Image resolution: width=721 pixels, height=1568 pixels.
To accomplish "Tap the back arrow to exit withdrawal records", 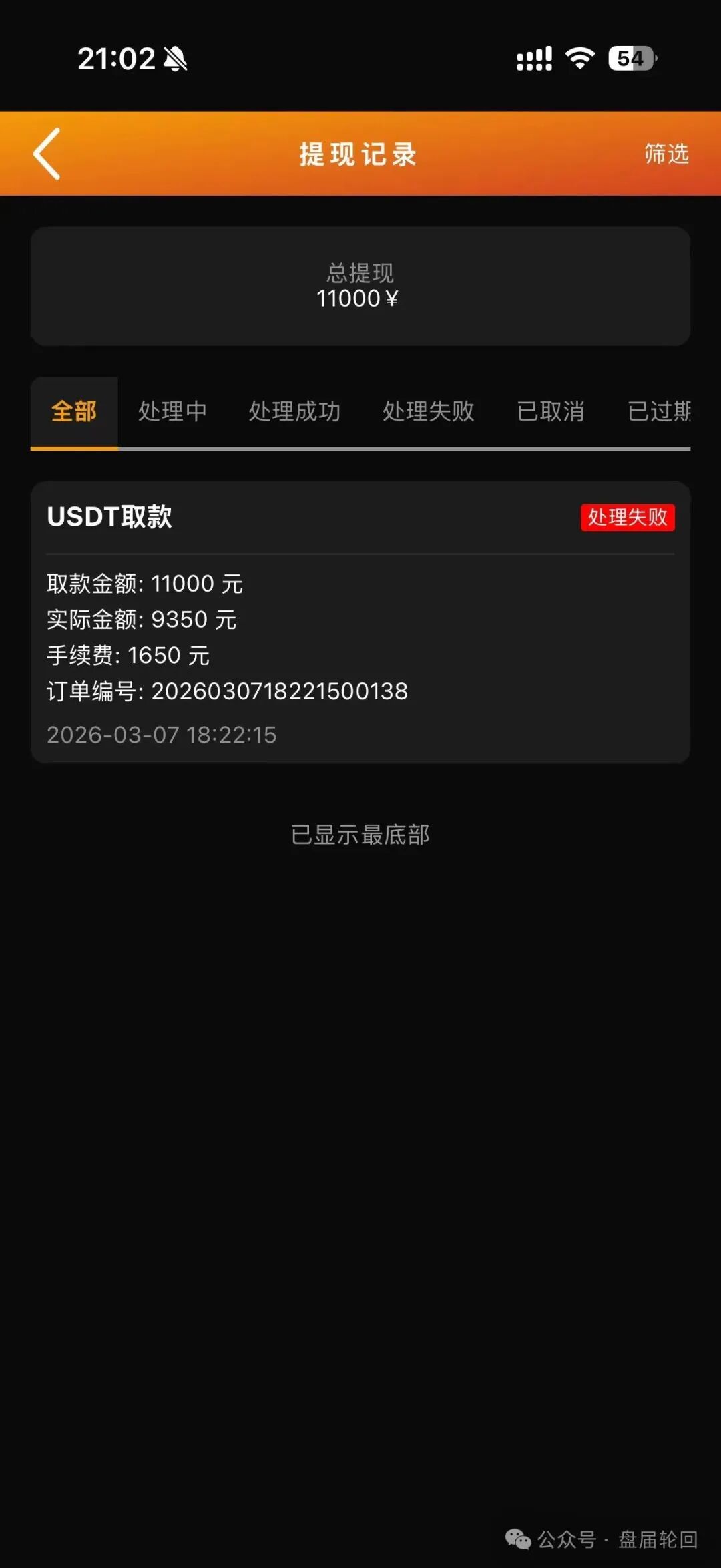I will 47,154.
